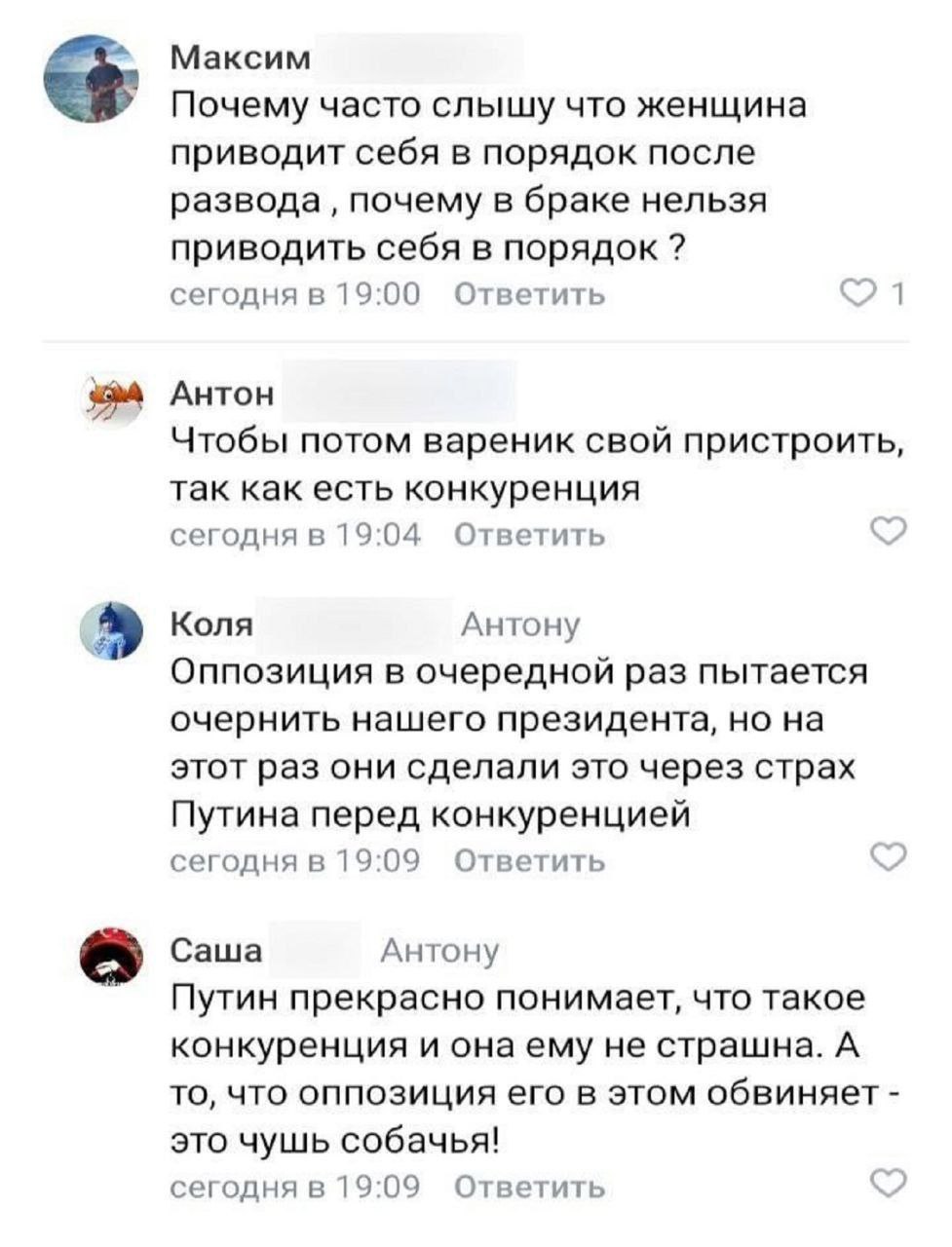The width and height of the screenshot is (952, 1247).
Task: Reply to Саша's comment
Action: tap(530, 1186)
